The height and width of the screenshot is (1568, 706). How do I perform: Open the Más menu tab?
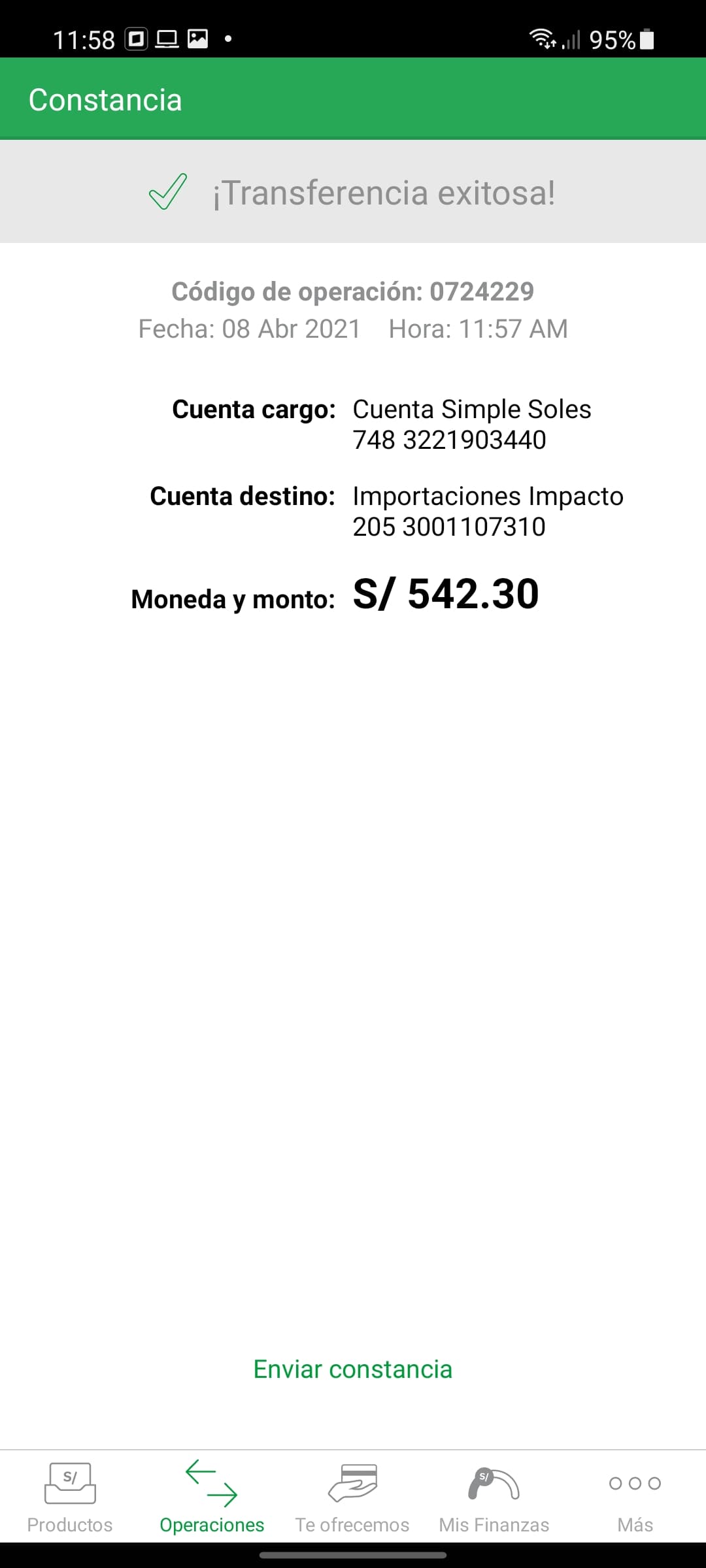(x=635, y=1497)
